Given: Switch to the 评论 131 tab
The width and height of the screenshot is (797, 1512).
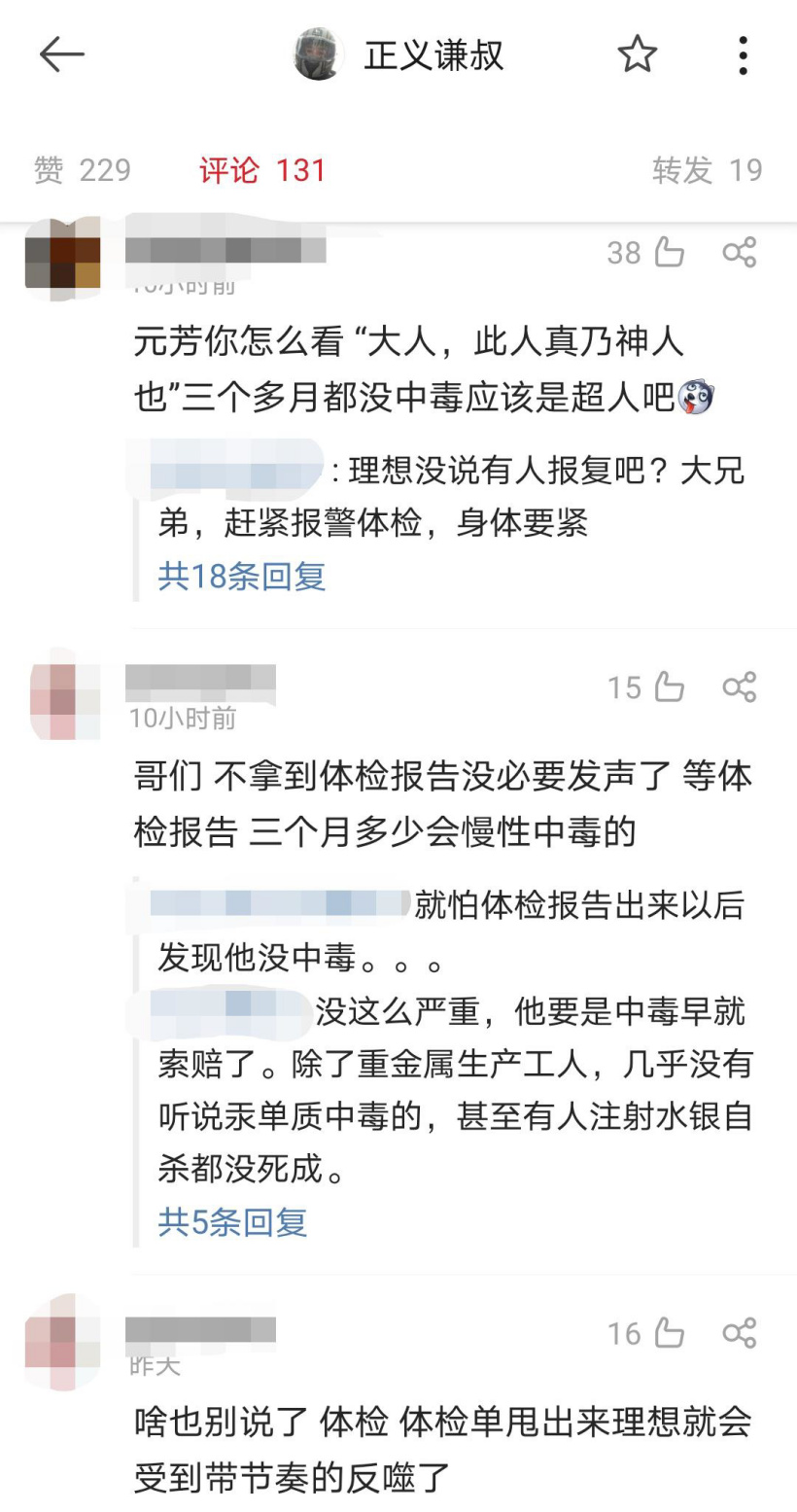Looking at the screenshot, I should pyautogui.click(x=262, y=170).
